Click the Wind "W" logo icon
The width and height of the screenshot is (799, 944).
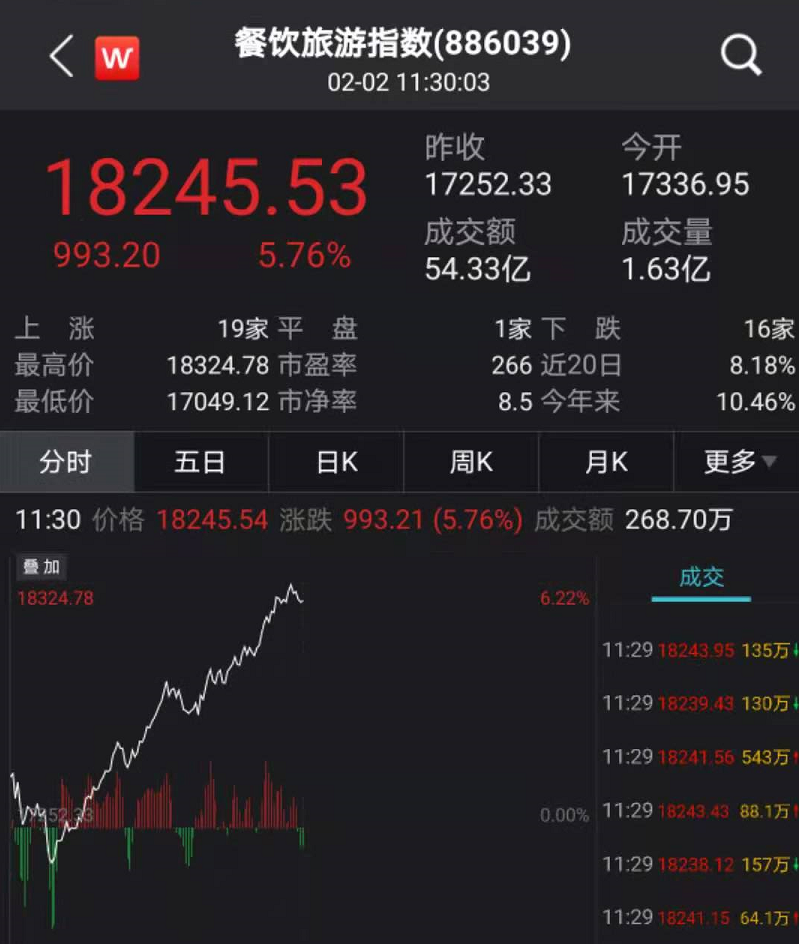pos(117,57)
